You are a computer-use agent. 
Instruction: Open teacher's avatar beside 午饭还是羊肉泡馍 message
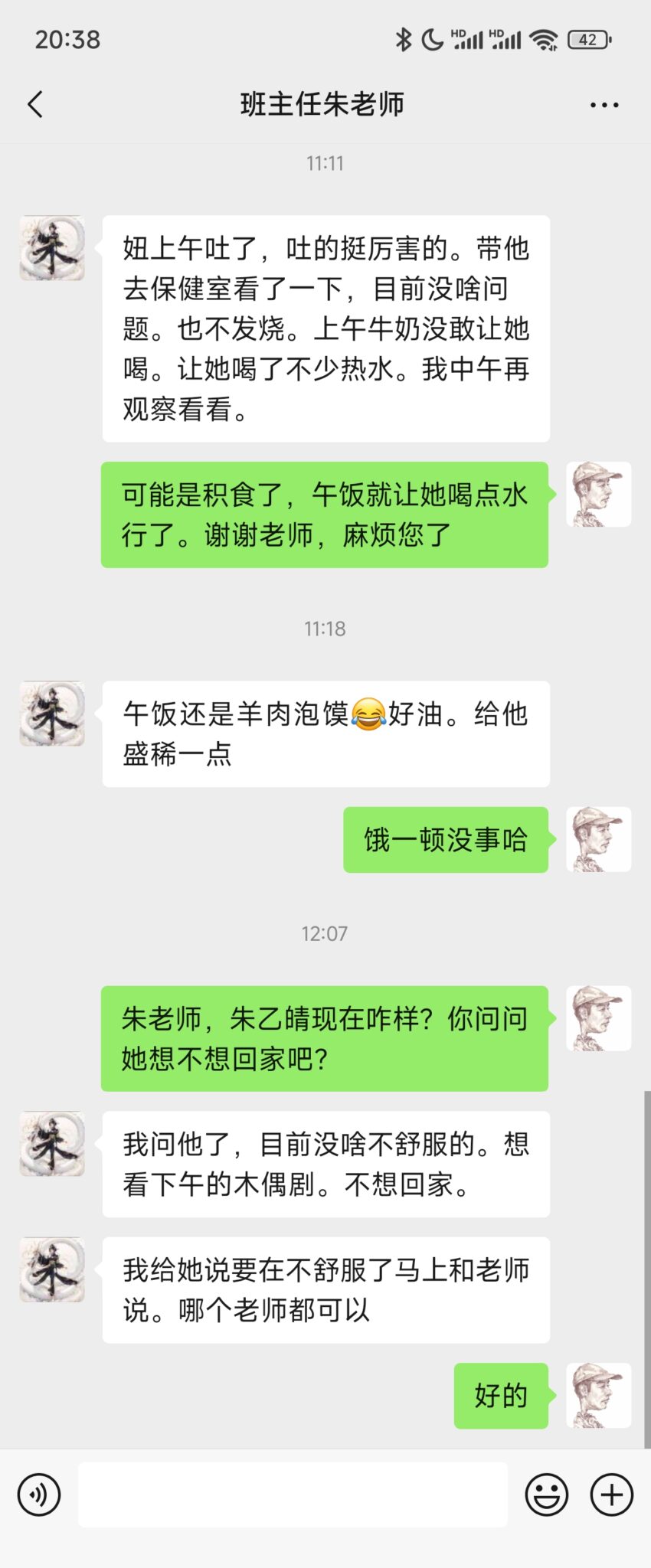tap(52, 714)
